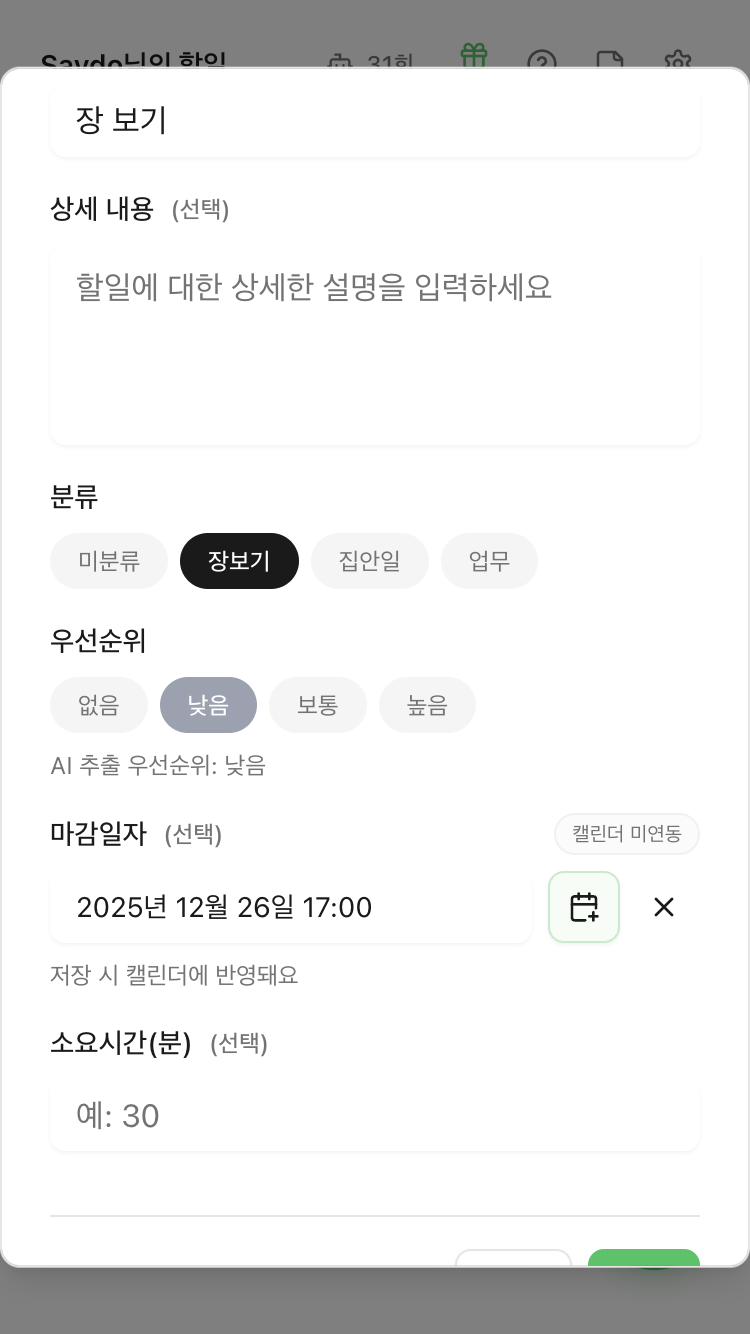Click the 캘린더 미연동 status badge

[627, 834]
